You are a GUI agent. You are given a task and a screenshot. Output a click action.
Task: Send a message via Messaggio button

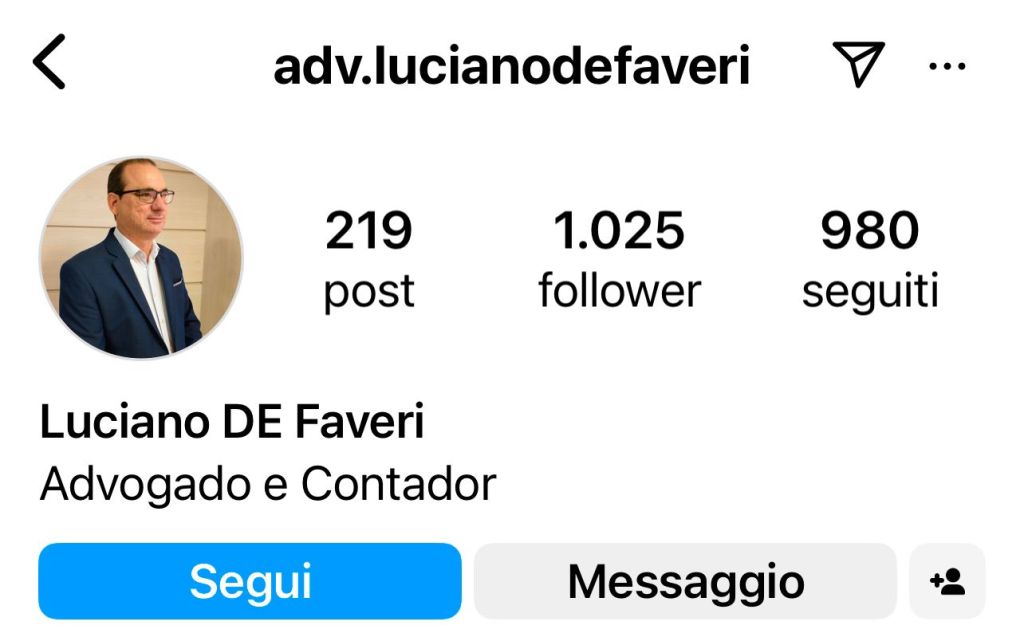(685, 581)
